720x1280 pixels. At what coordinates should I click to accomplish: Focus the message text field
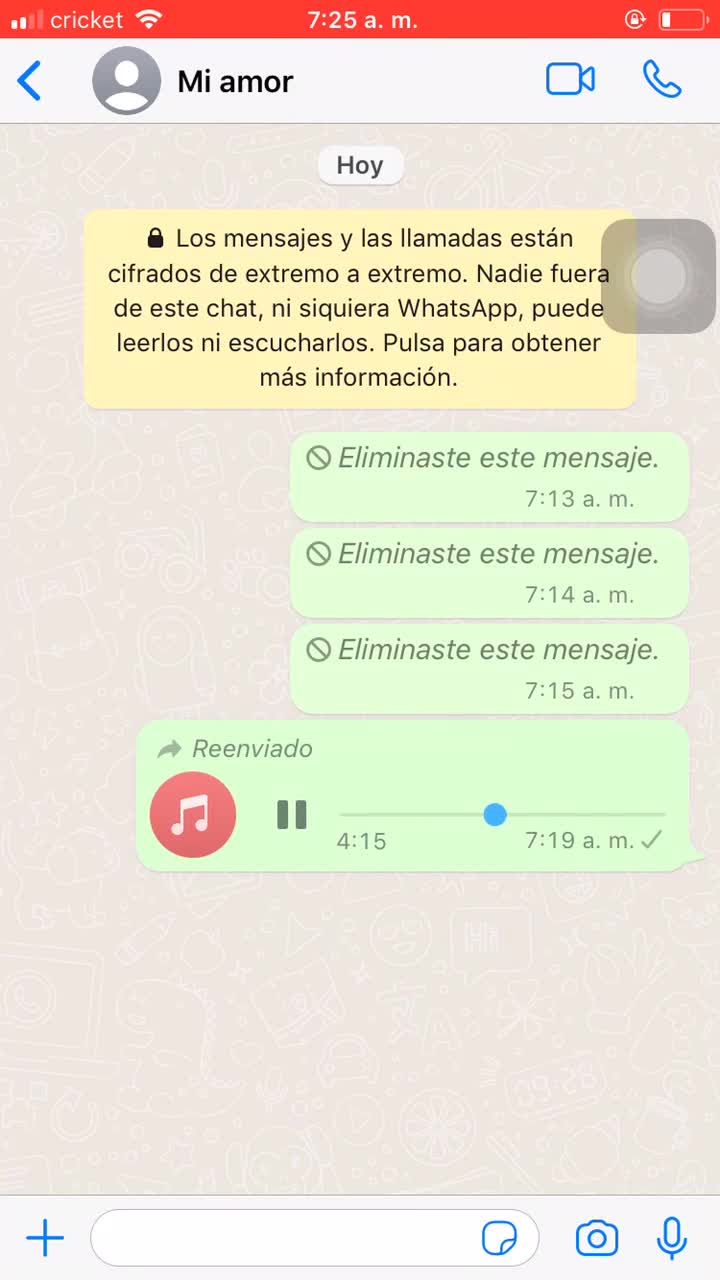pos(285,1239)
